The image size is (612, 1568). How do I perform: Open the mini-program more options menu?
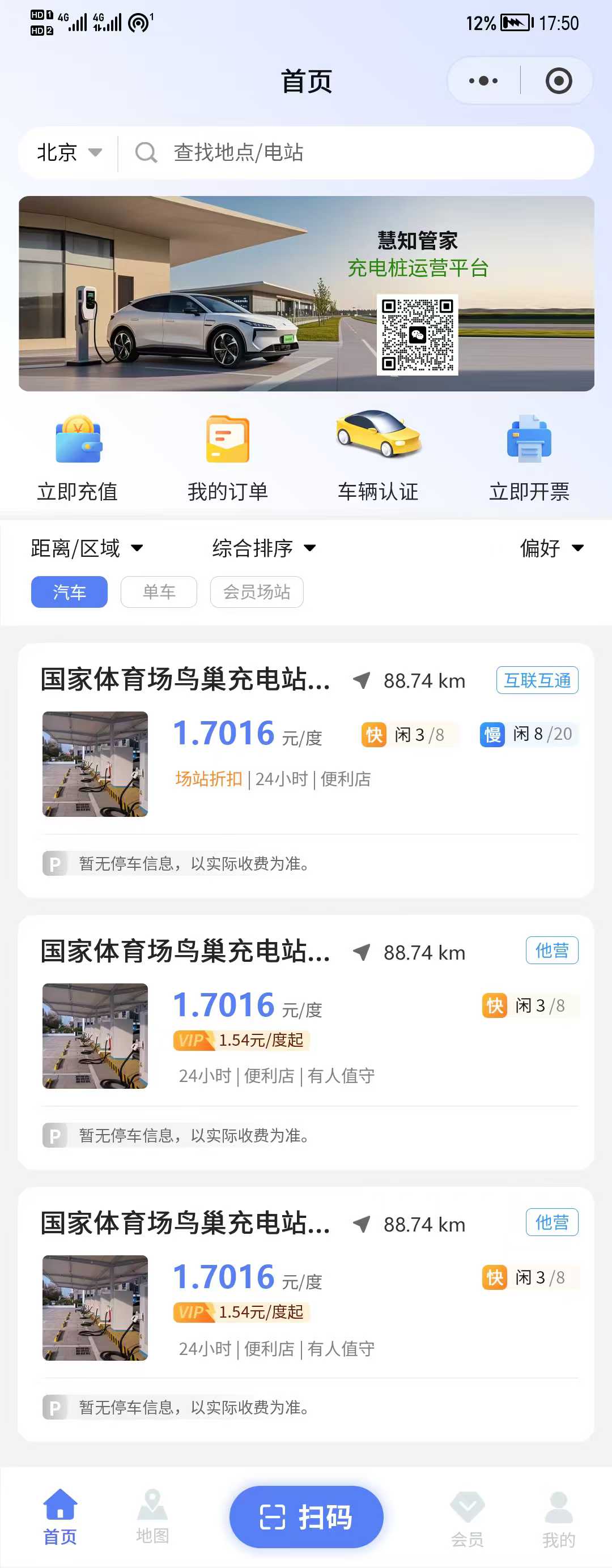483,81
